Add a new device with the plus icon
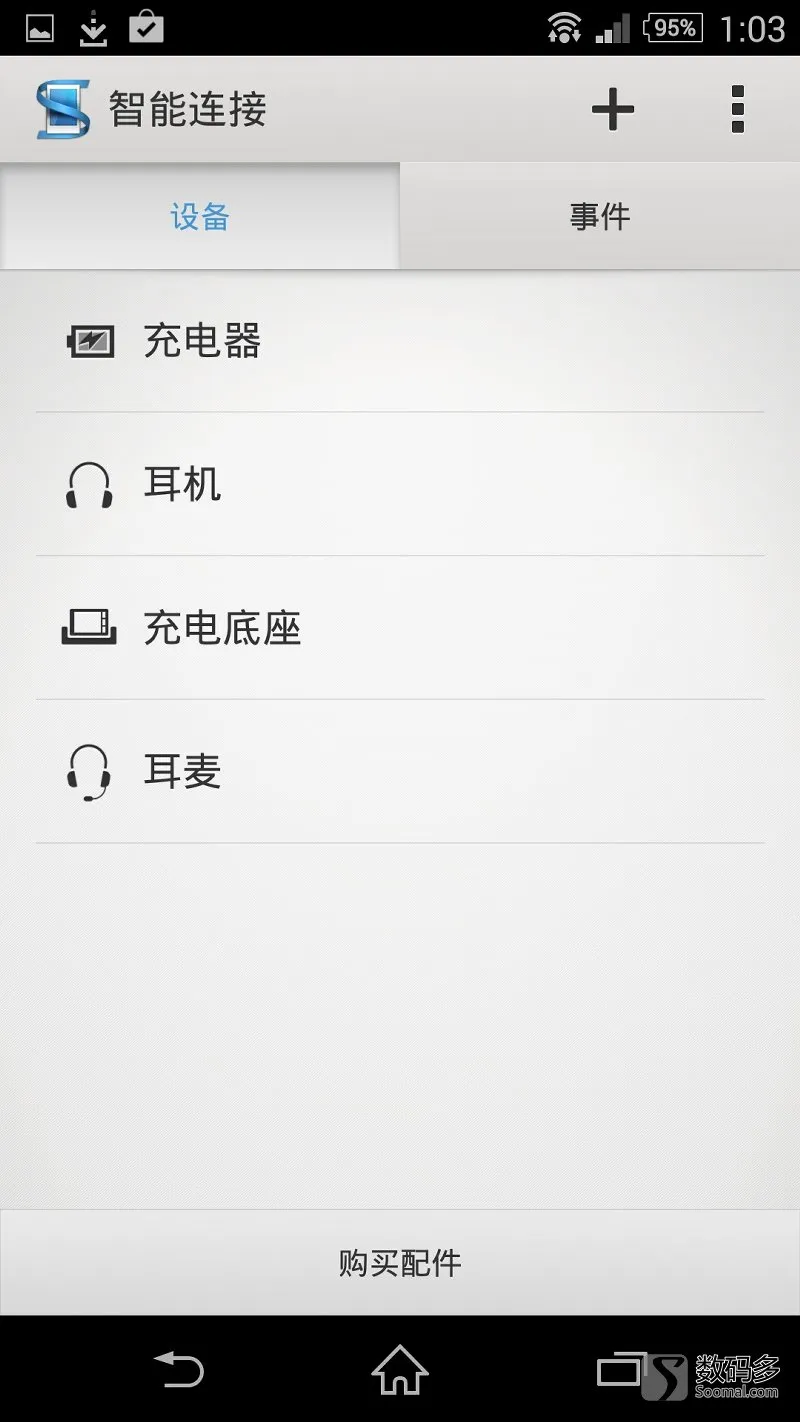This screenshot has height=1422, width=800. [613, 109]
